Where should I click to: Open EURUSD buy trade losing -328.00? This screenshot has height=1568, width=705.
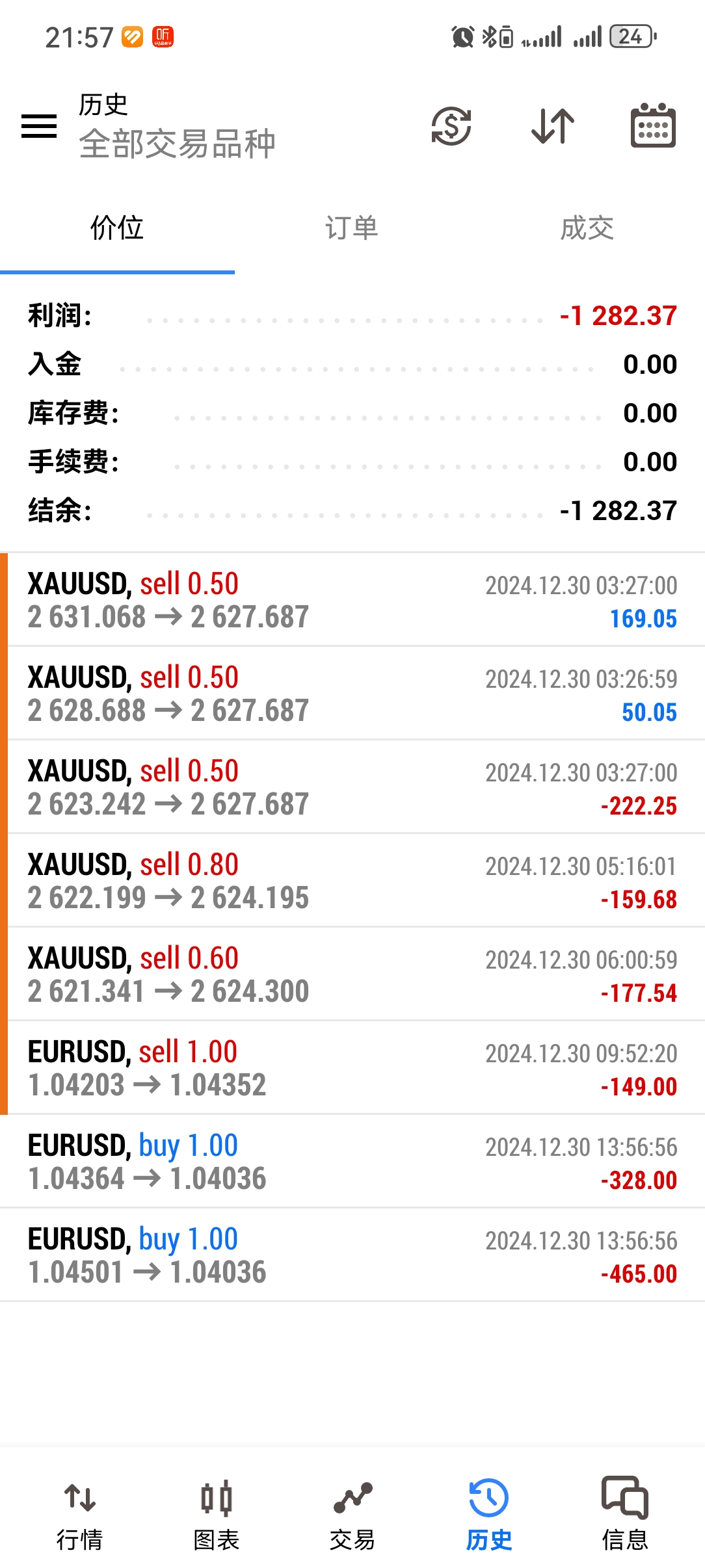(x=352, y=1162)
